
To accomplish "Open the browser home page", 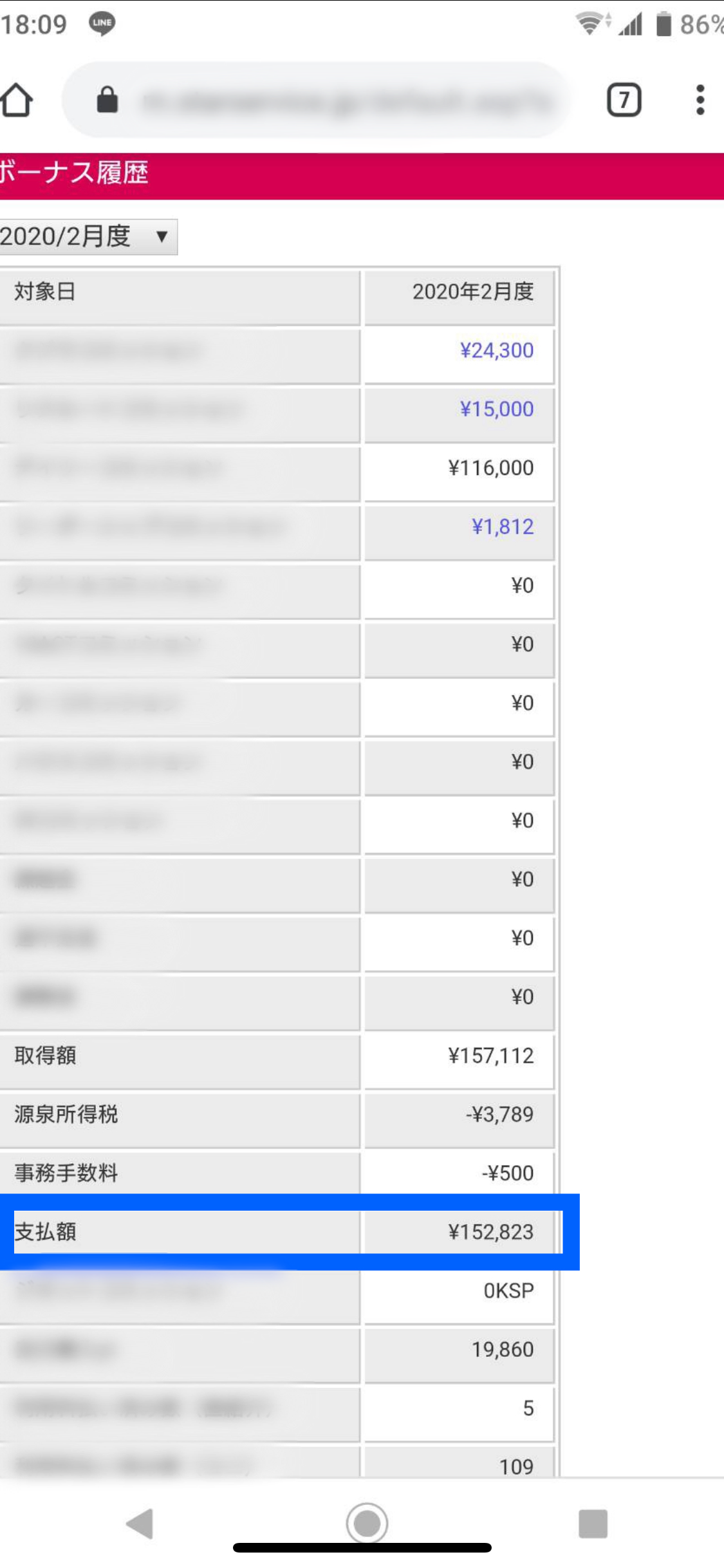I will click(17, 100).
